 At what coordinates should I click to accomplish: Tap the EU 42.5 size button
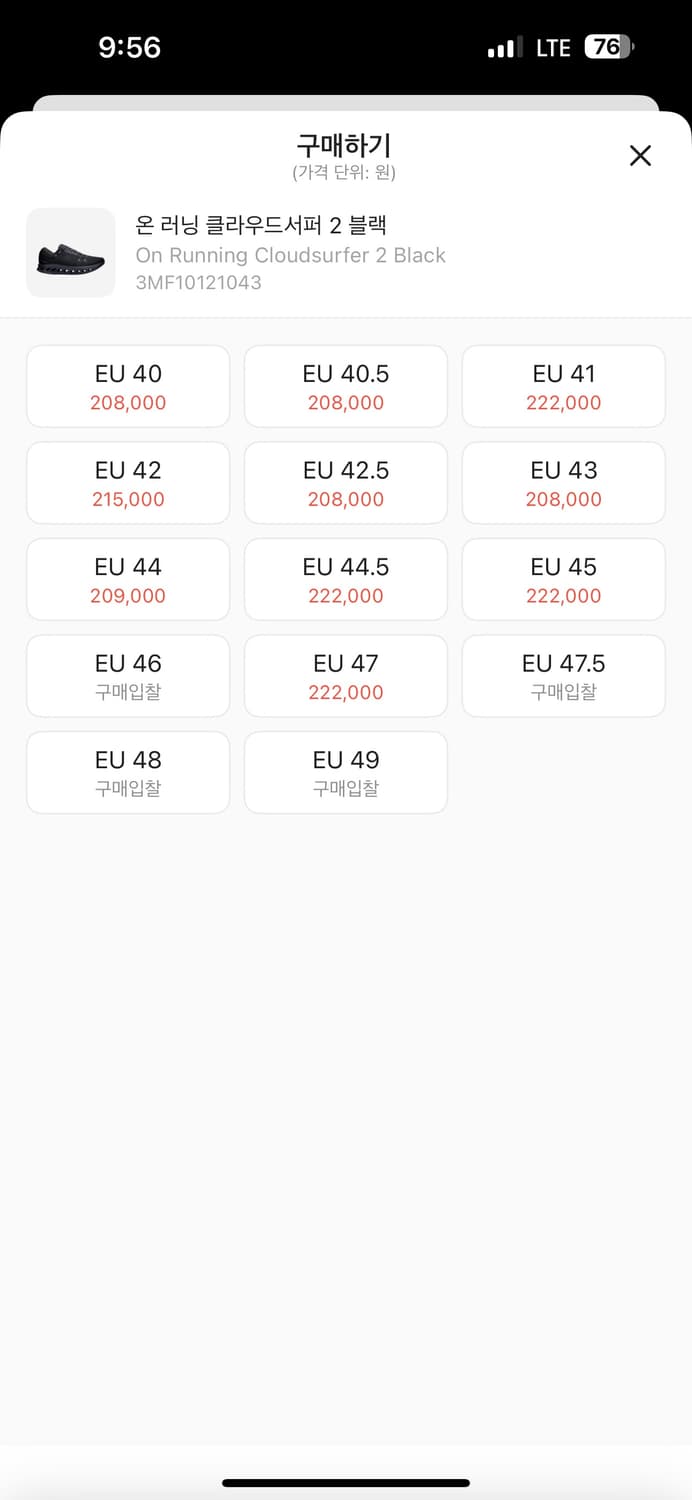tap(346, 483)
